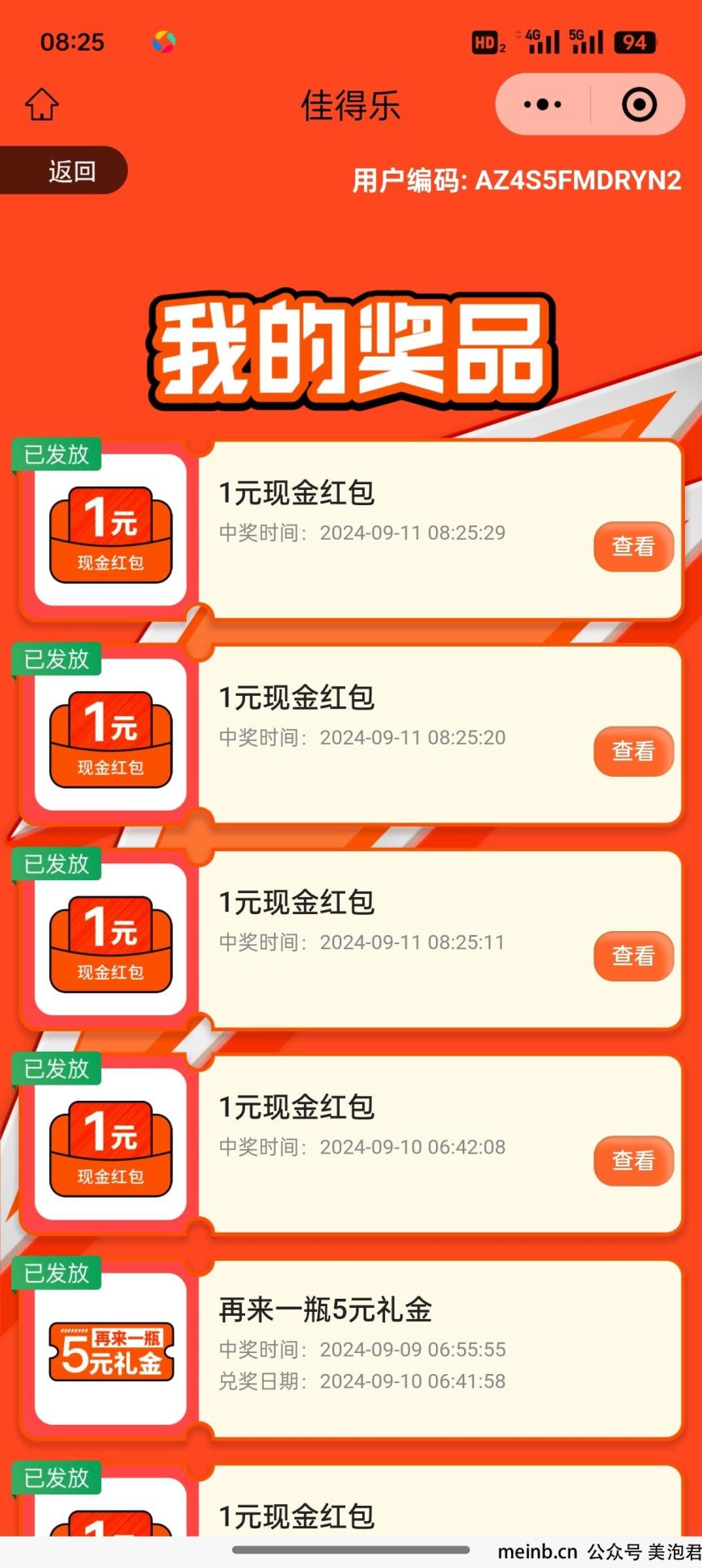View the 1元 red packet won at 08:25:29
702x1568 pixels.
[x=633, y=547]
